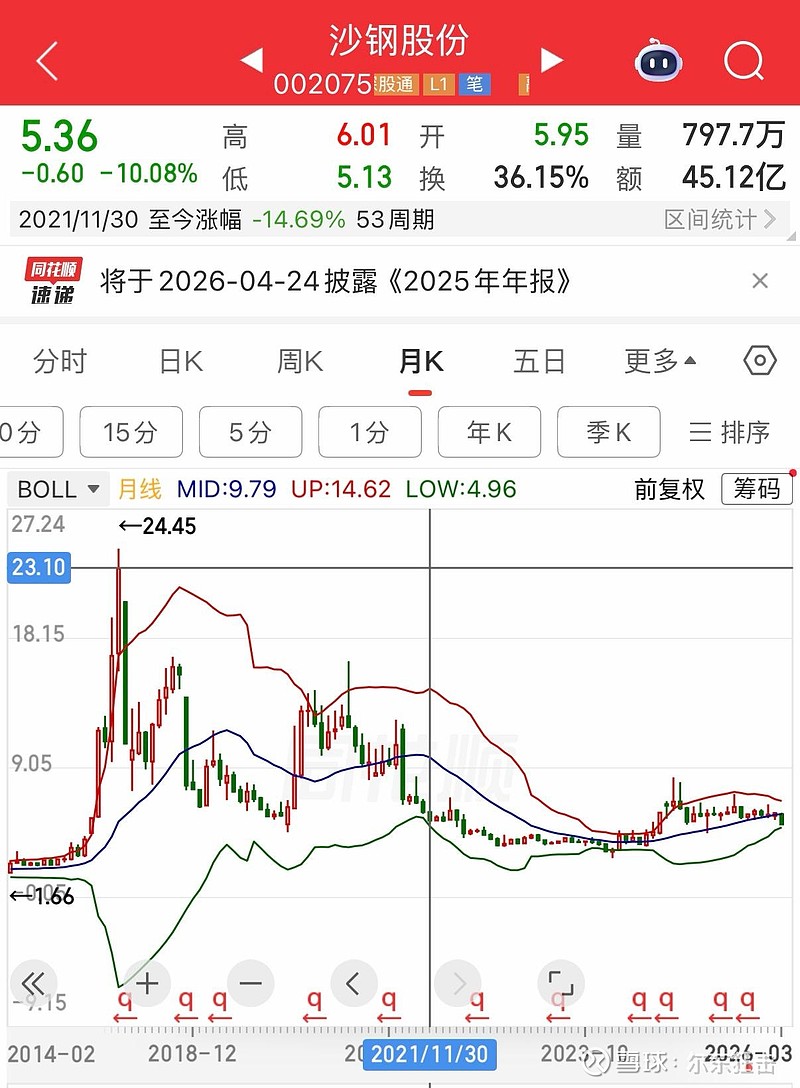Open the BOLL indicator dropdown
Viewport: 800px width, 1088px height.
(58, 489)
